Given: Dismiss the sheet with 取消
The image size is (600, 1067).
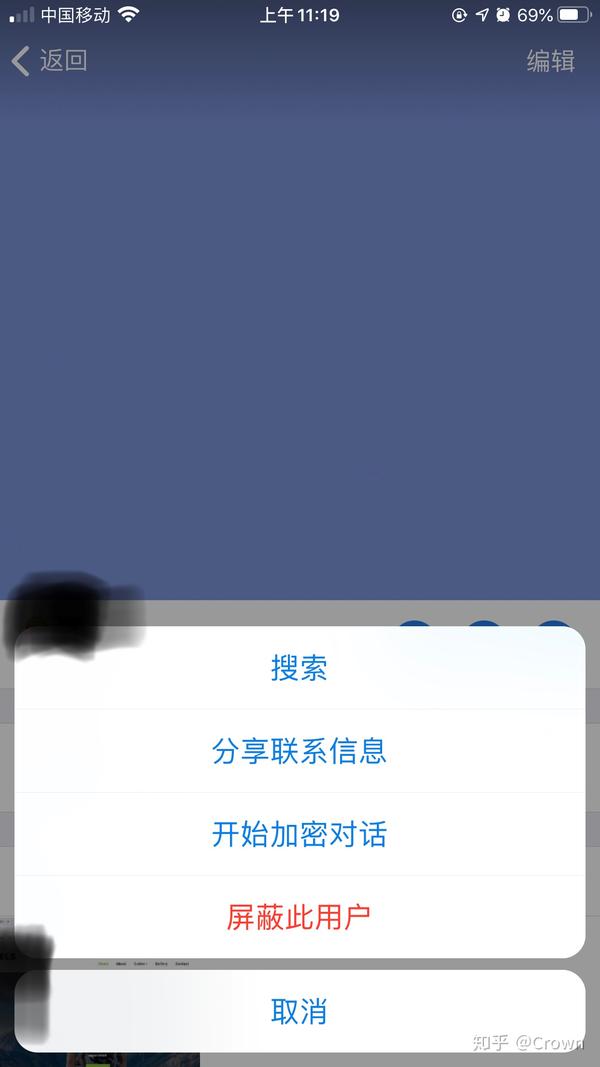Looking at the screenshot, I should pos(299,1011).
